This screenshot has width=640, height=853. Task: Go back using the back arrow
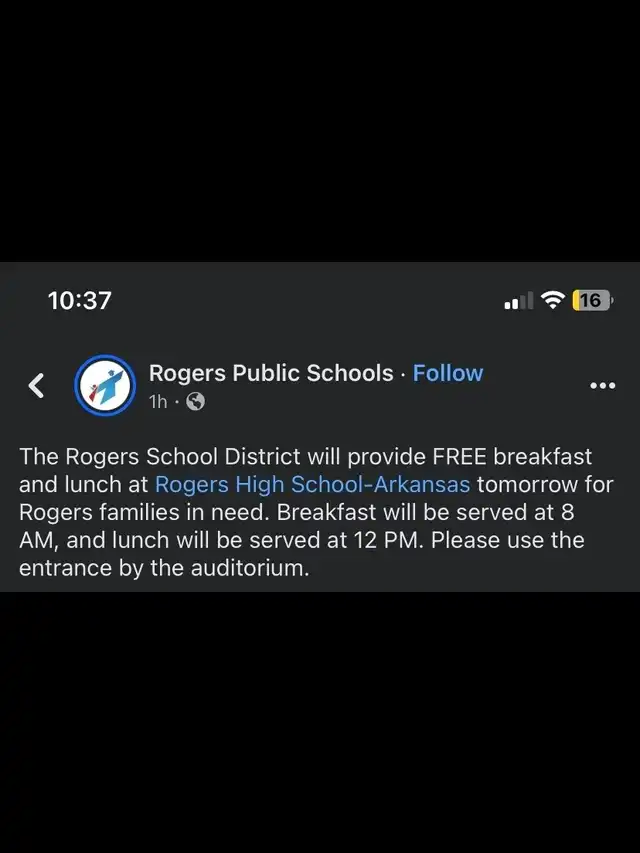click(36, 385)
